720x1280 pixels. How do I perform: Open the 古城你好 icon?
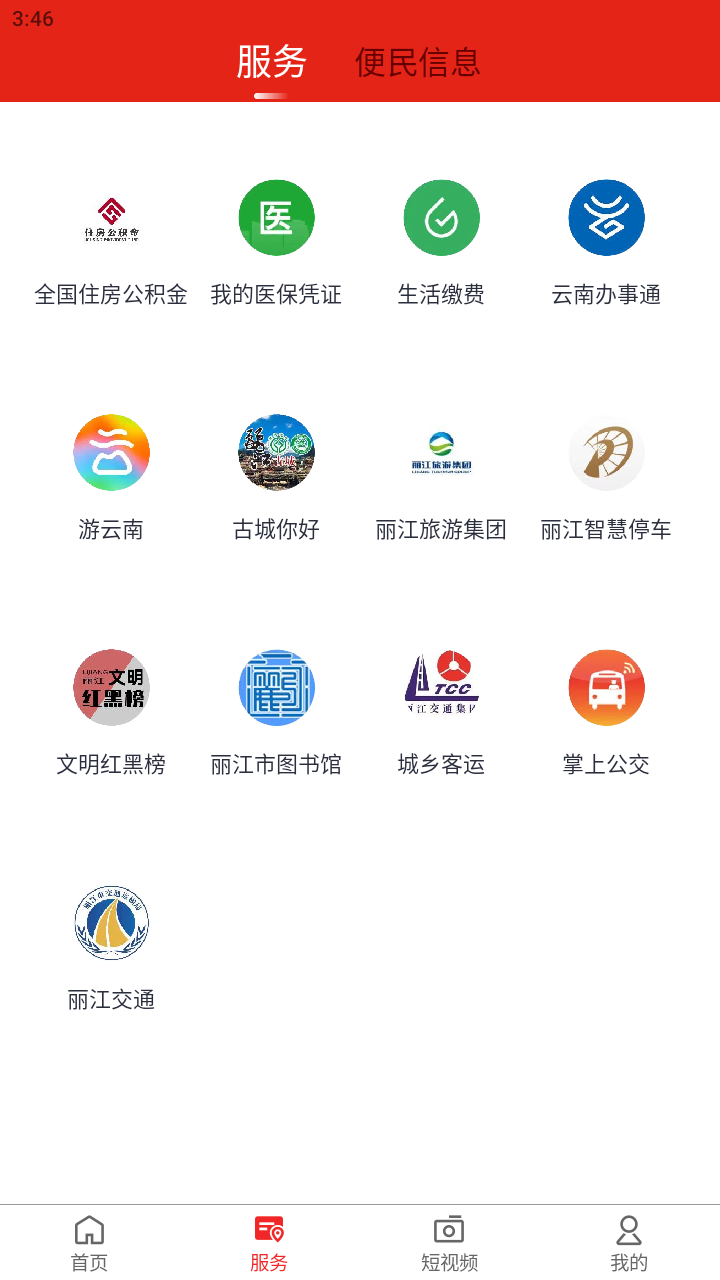tap(276, 452)
